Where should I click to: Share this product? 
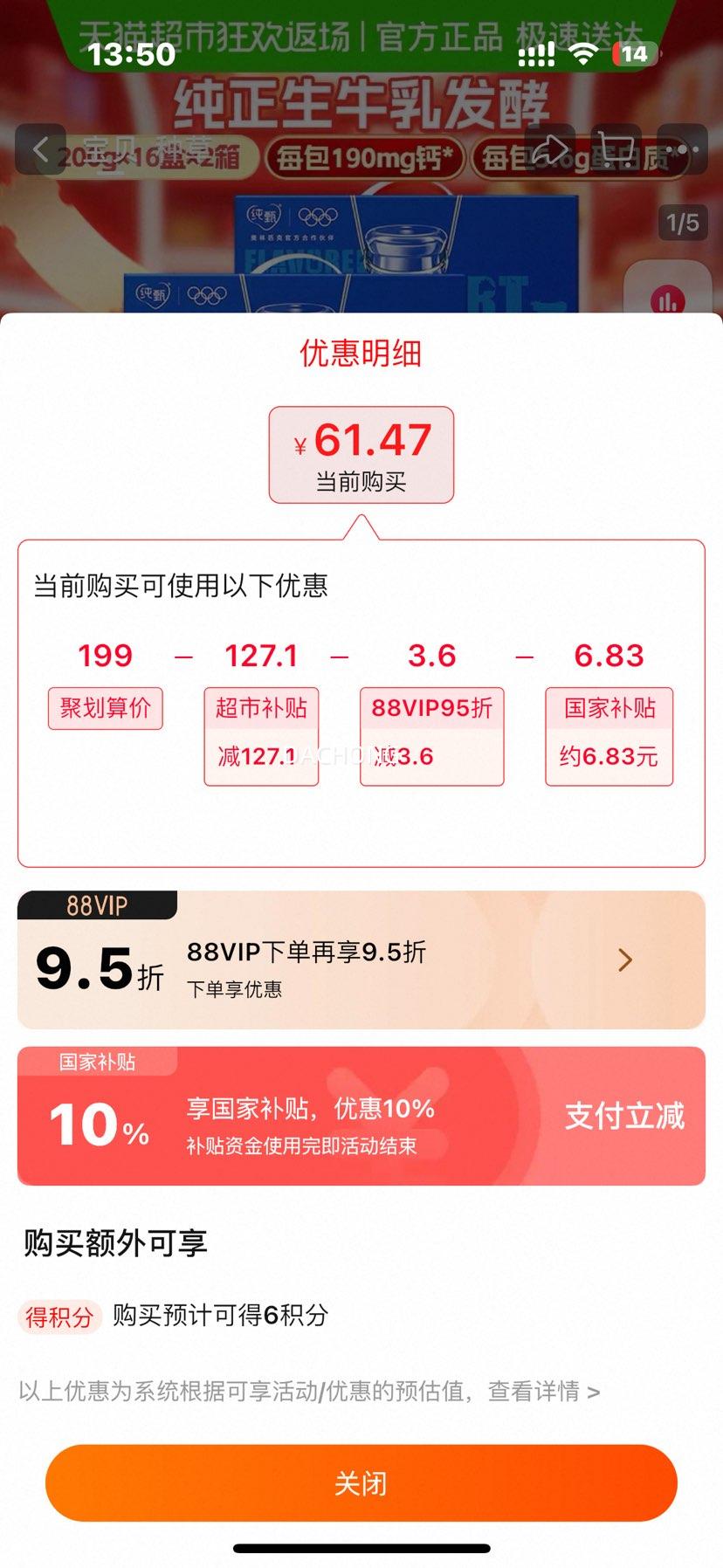point(551,149)
